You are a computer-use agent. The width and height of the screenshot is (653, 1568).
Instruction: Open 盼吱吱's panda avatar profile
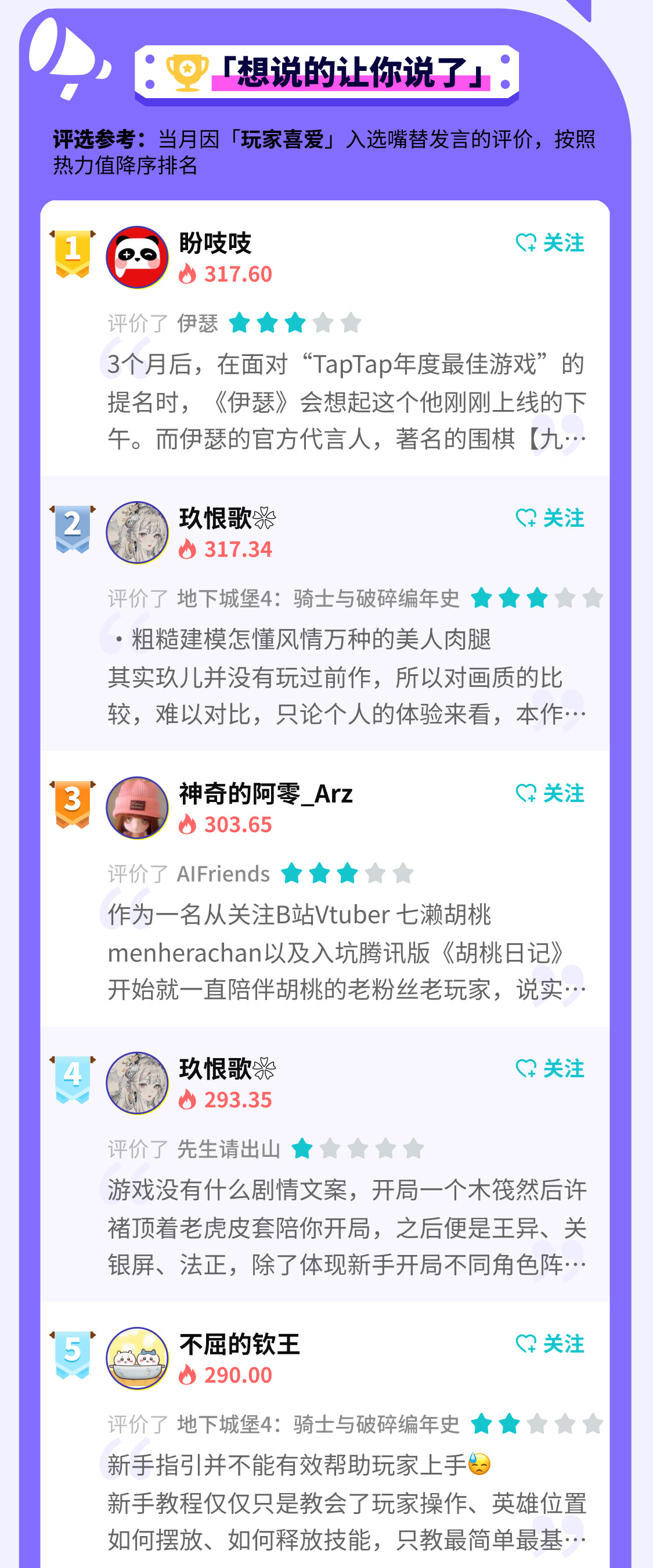click(137, 257)
